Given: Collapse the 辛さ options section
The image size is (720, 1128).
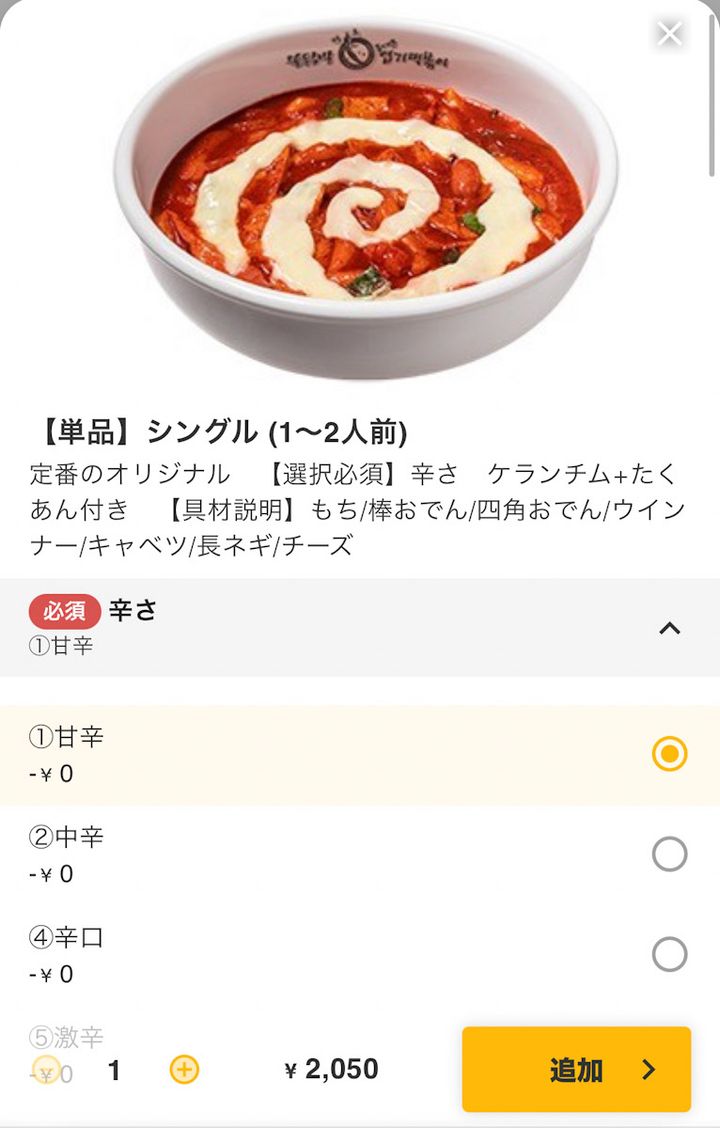Looking at the screenshot, I should tap(669, 628).
